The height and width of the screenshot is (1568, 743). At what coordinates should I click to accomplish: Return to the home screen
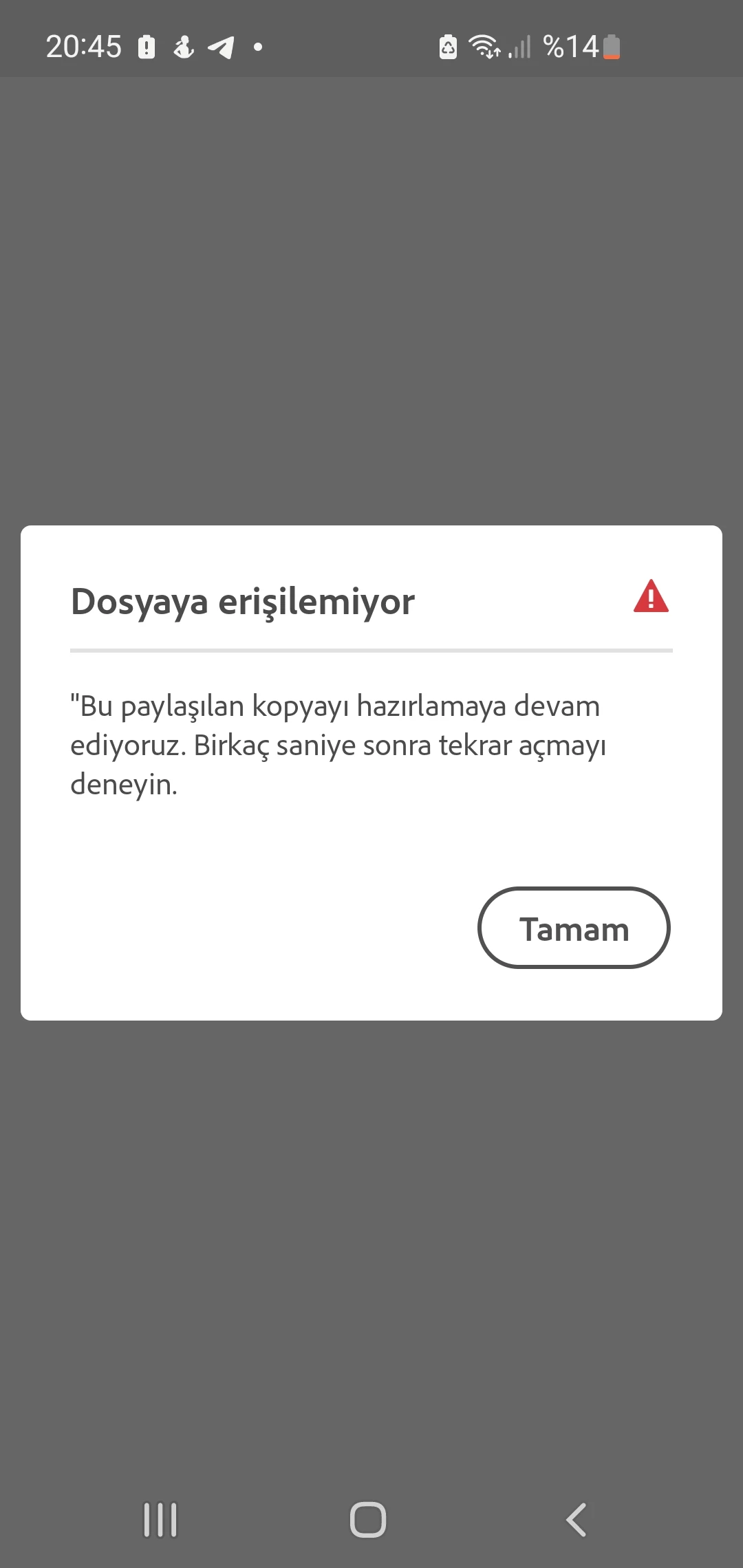coord(368,1520)
